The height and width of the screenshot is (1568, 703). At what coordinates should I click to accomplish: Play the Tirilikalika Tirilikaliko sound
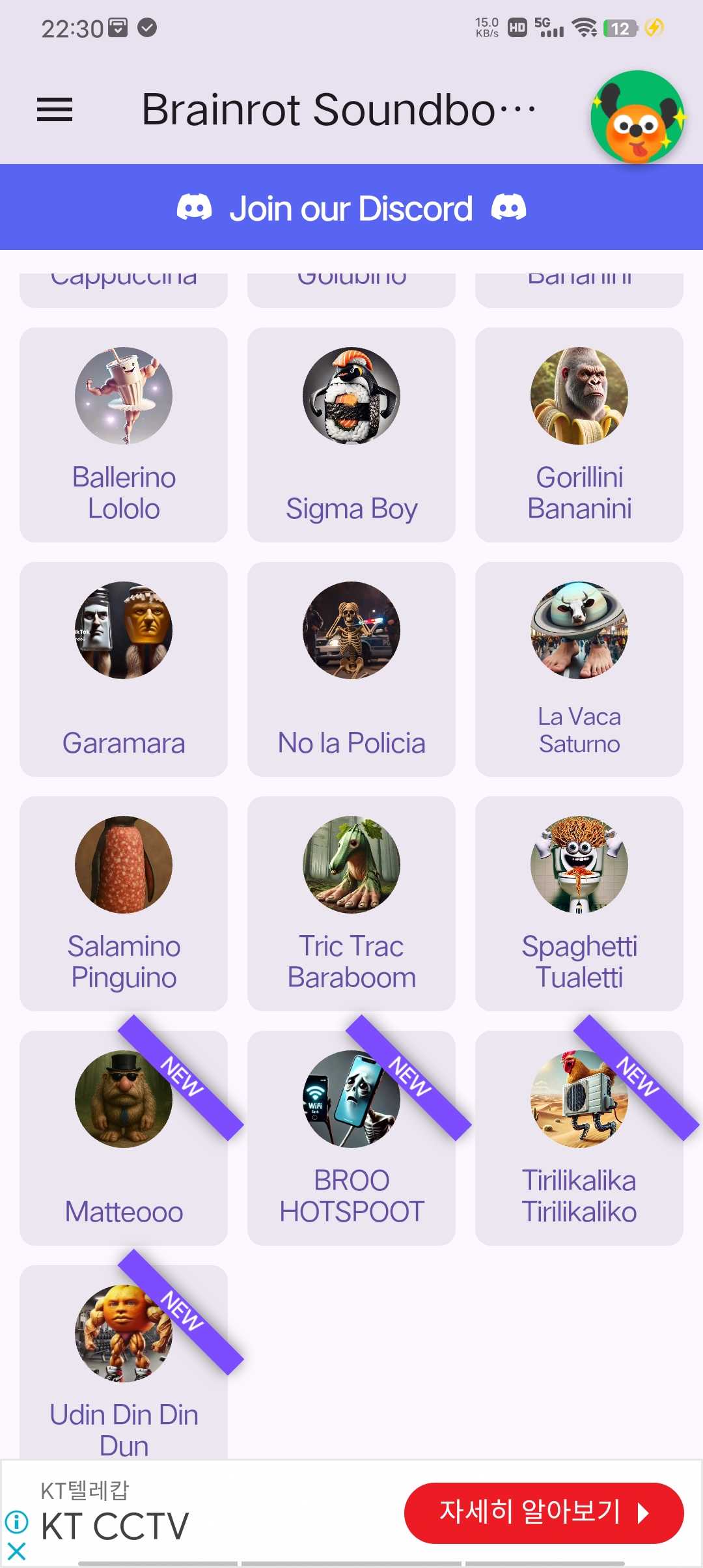coord(579,1138)
